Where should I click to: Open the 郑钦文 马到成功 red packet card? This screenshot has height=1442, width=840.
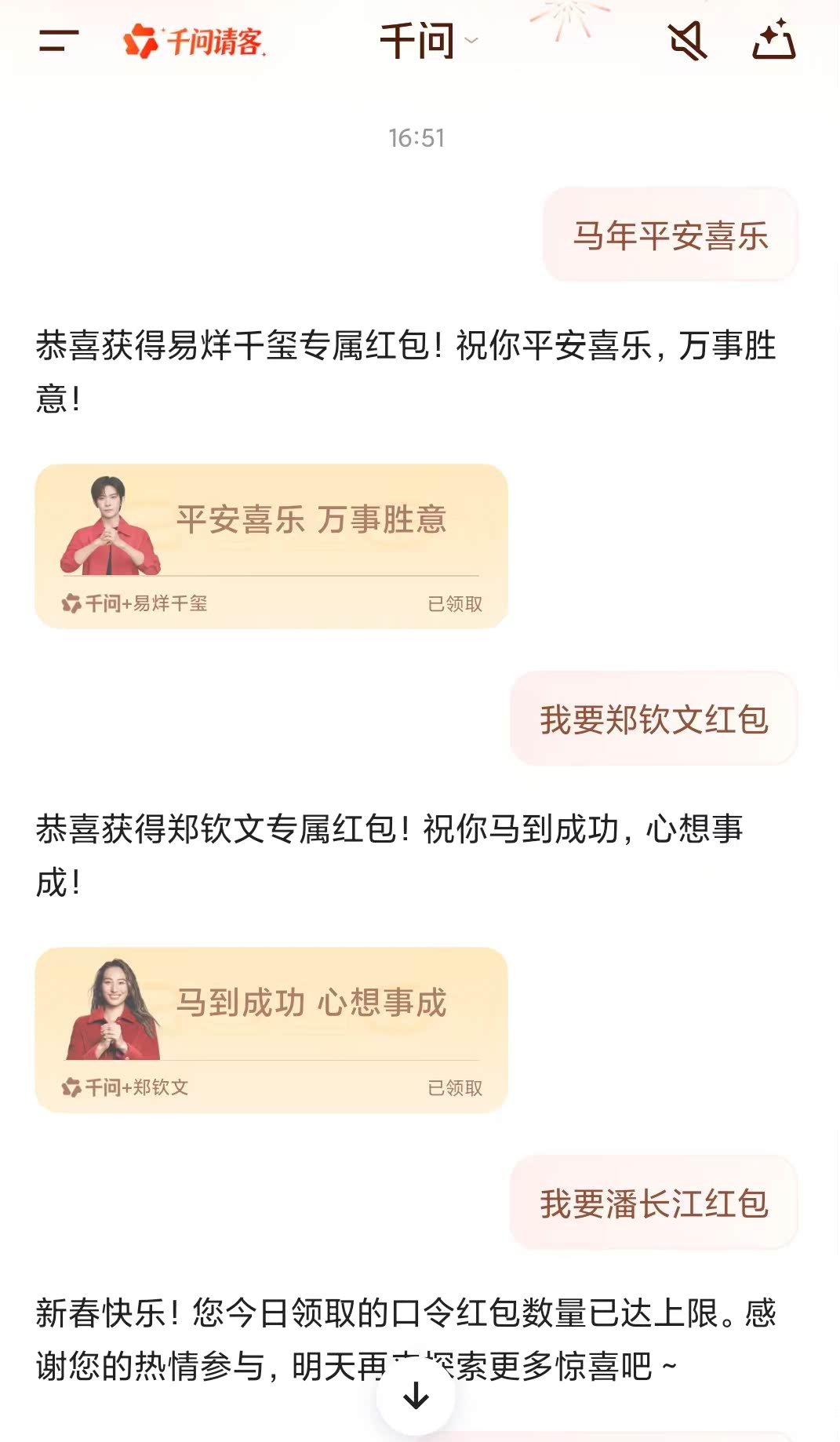click(x=271, y=1029)
